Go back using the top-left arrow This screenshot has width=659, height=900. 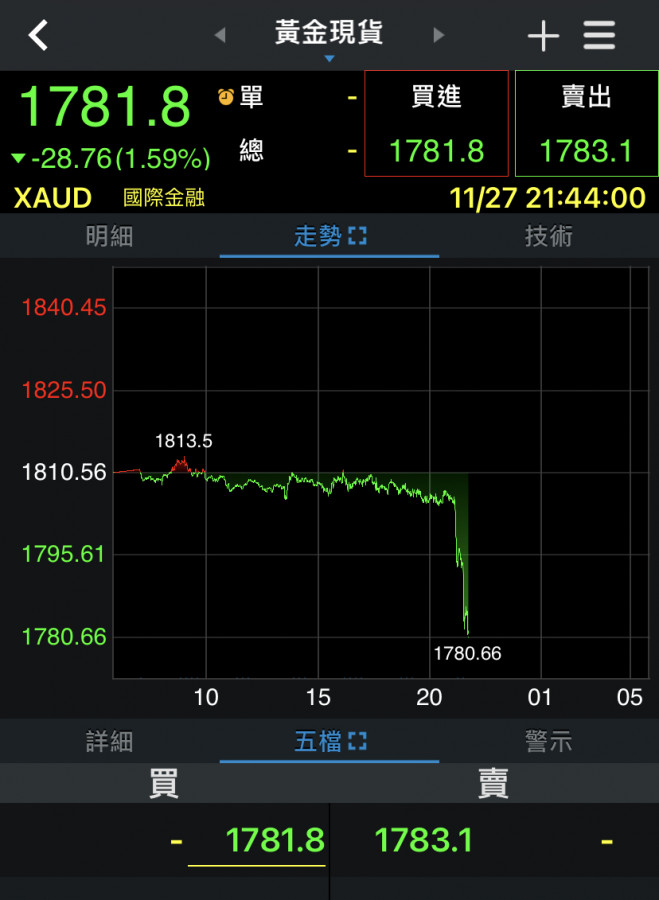(38, 36)
